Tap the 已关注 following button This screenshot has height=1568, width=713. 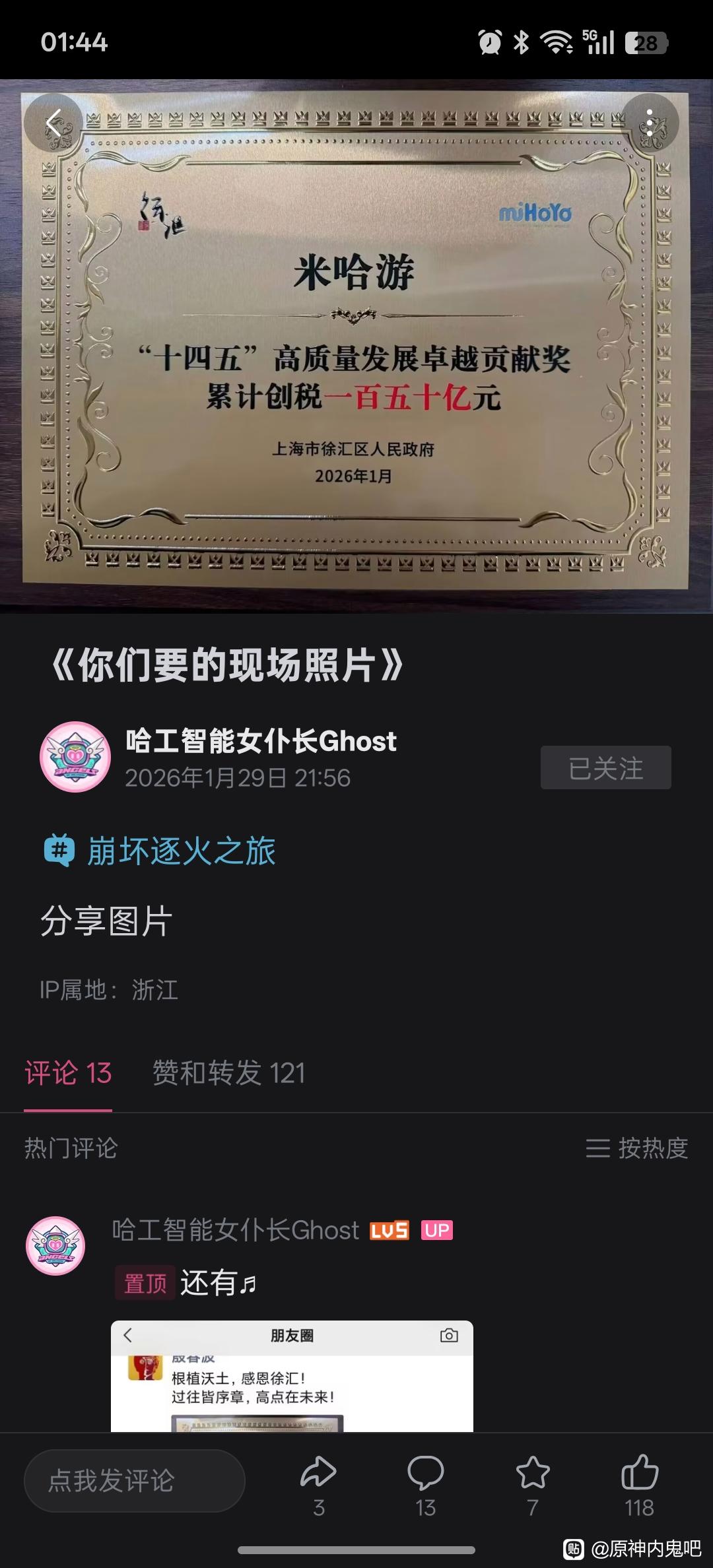pyautogui.click(x=606, y=768)
